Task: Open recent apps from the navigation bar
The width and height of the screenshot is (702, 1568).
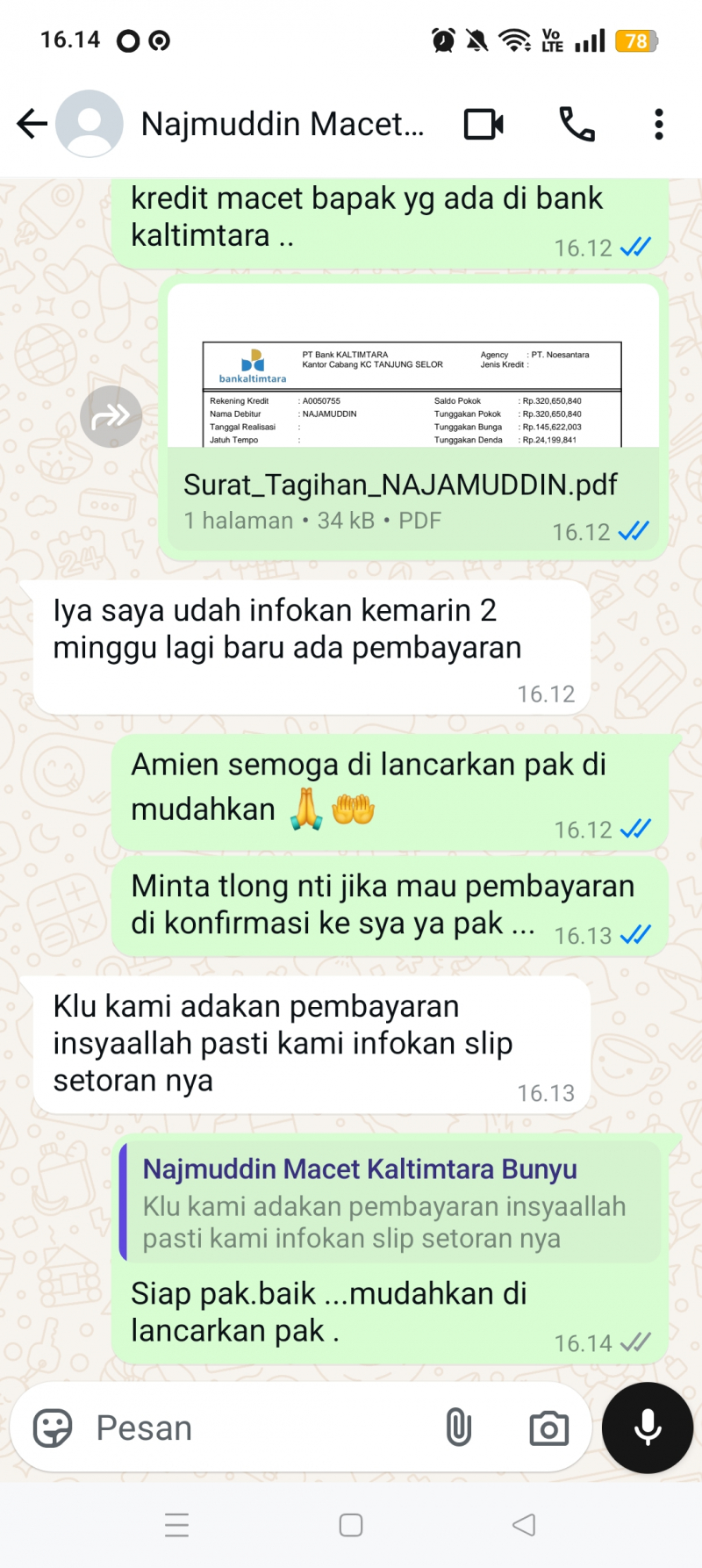Action: [x=177, y=1525]
